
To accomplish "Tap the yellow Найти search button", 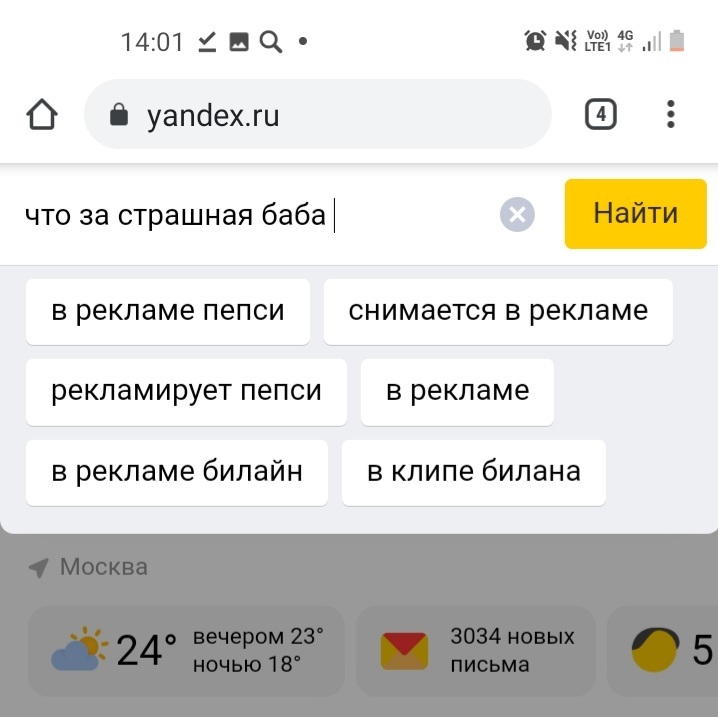I will 635,213.
